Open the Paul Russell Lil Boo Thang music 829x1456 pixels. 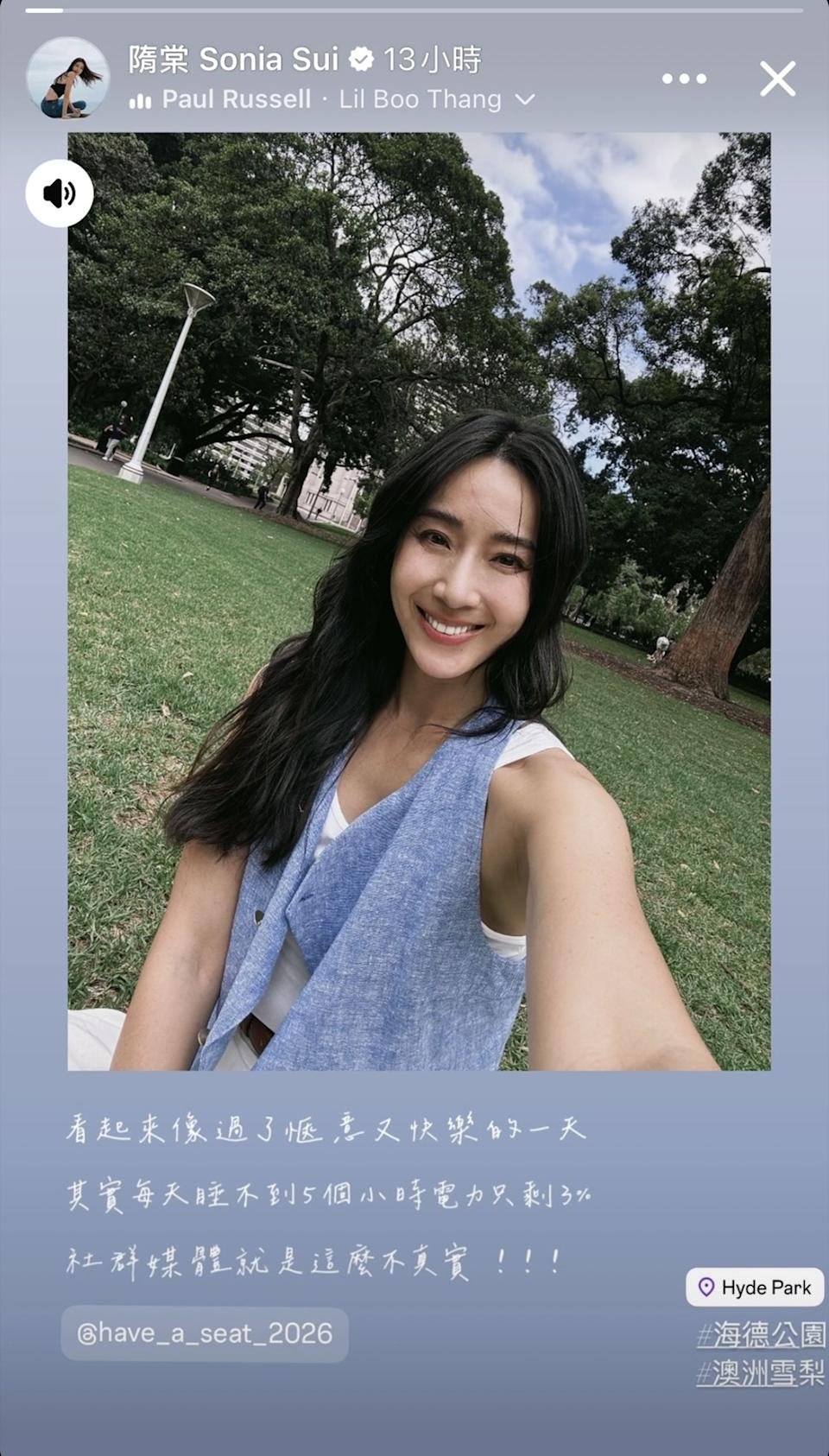(332, 100)
